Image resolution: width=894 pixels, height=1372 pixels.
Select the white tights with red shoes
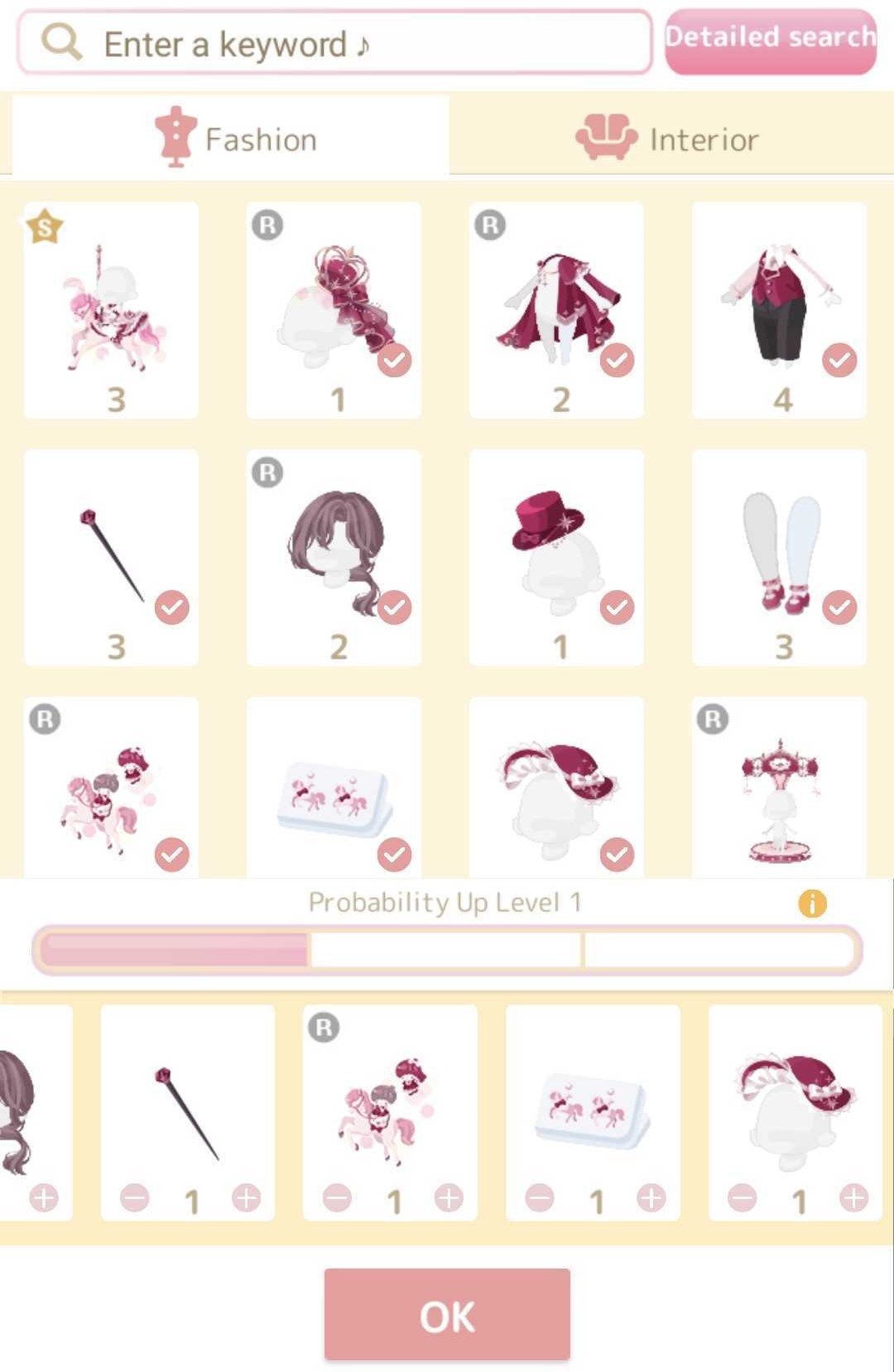[779, 557]
